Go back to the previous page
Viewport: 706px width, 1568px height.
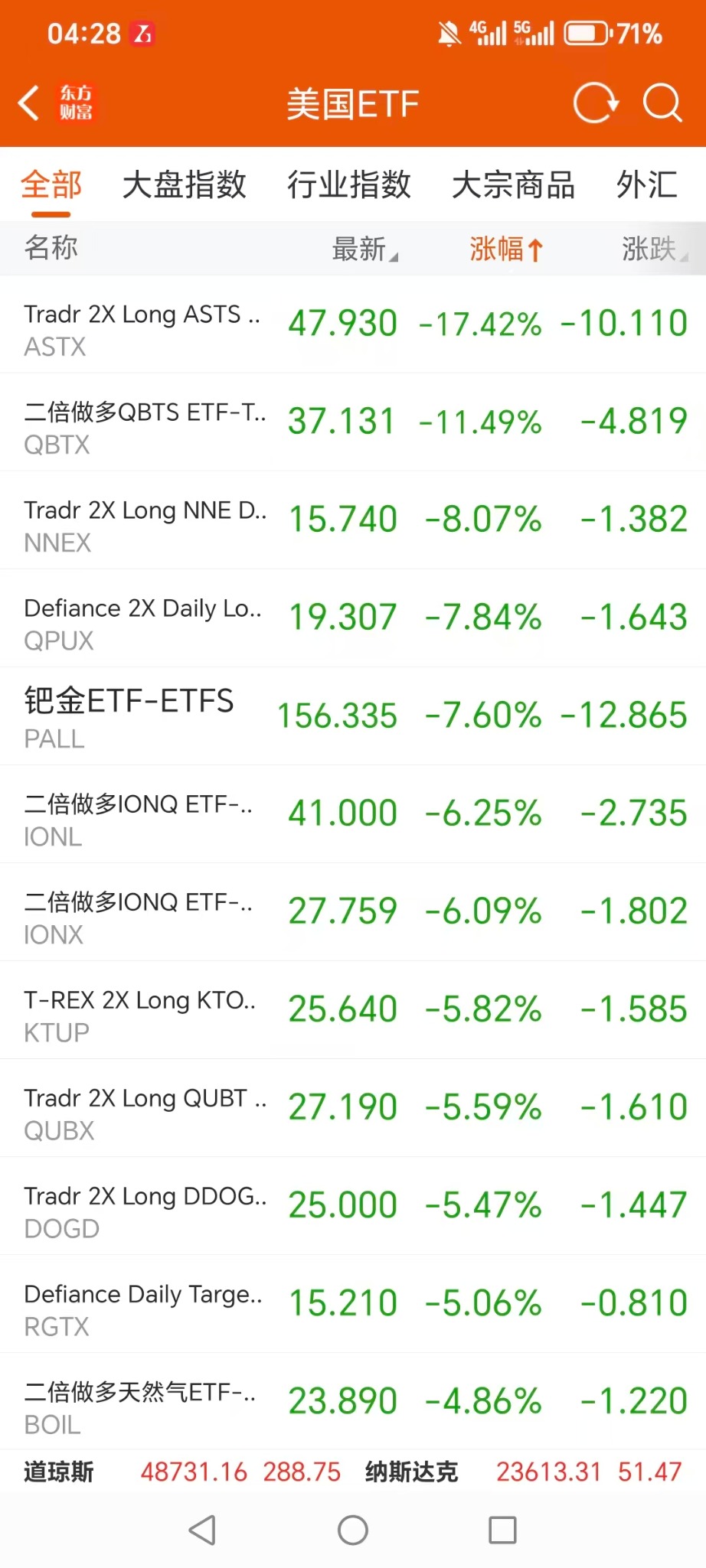point(29,103)
